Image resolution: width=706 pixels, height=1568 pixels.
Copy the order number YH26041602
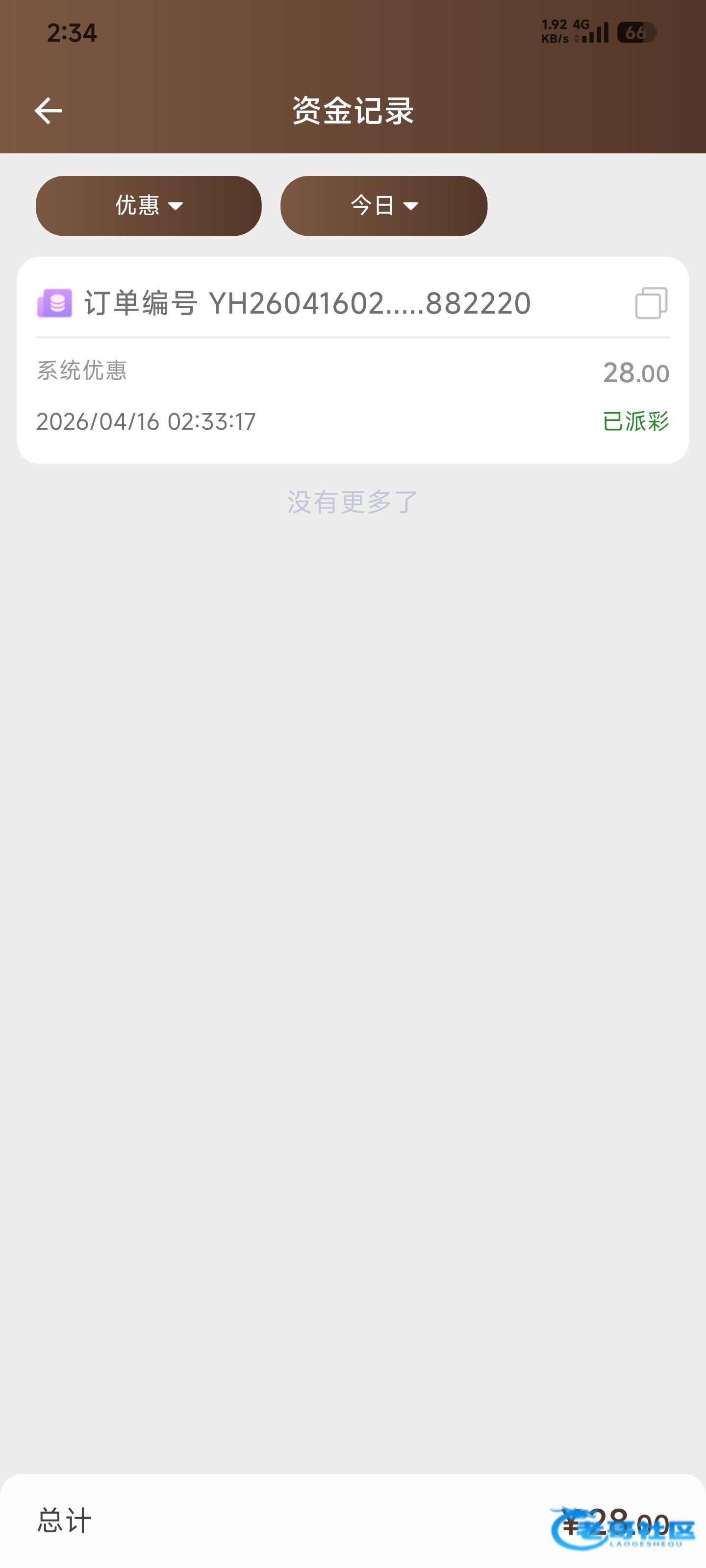point(651,303)
